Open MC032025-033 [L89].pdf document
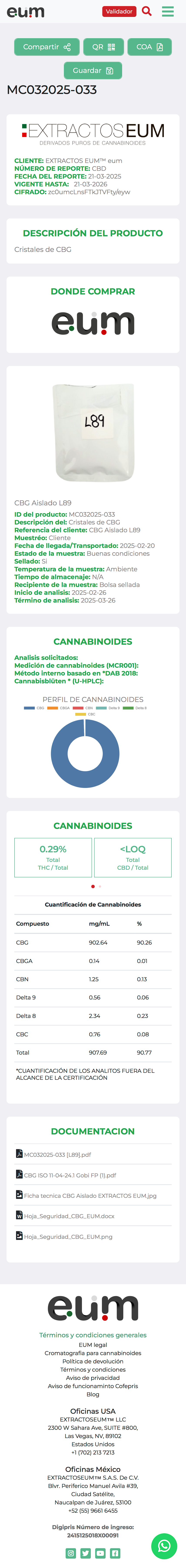 (x=57, y=1154)
